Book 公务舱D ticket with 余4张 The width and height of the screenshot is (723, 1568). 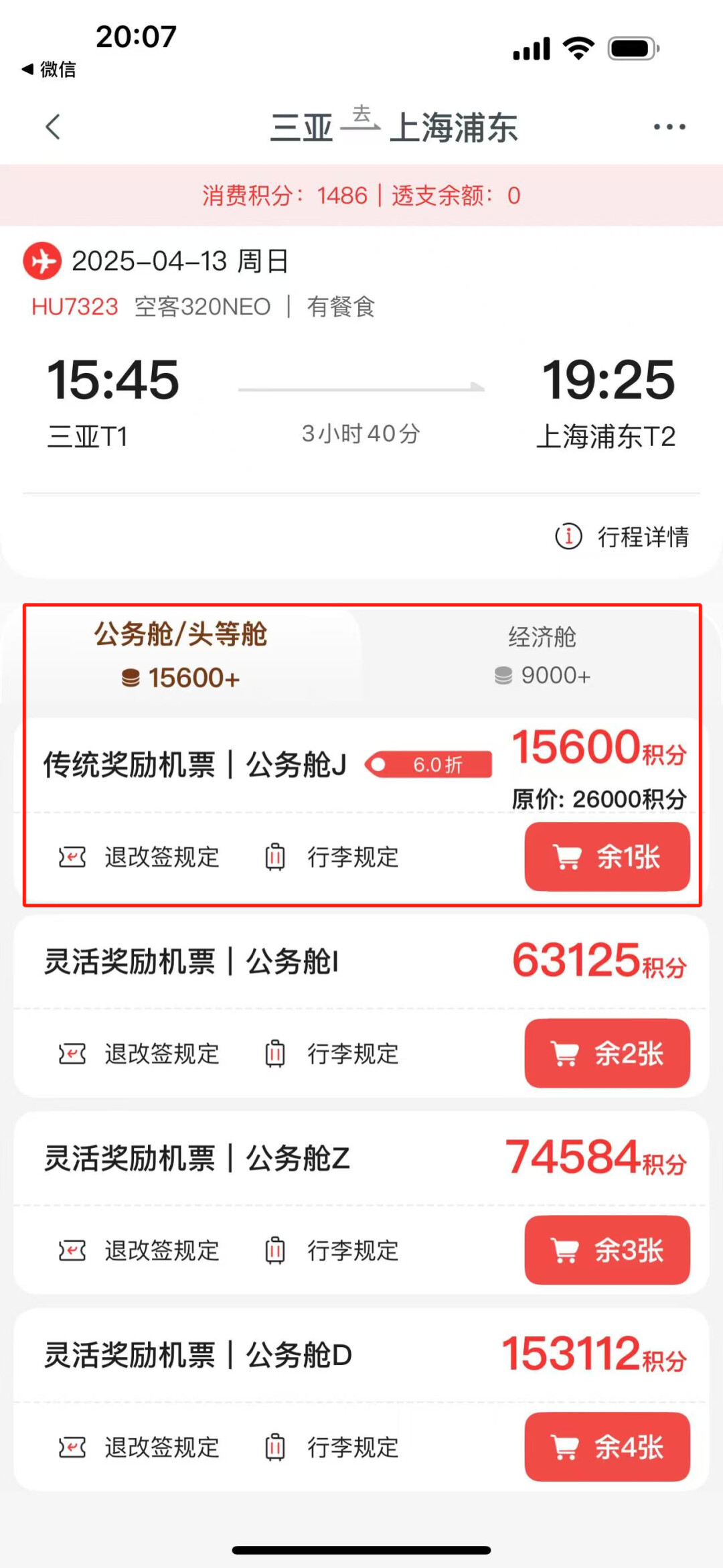(607, 1447)
